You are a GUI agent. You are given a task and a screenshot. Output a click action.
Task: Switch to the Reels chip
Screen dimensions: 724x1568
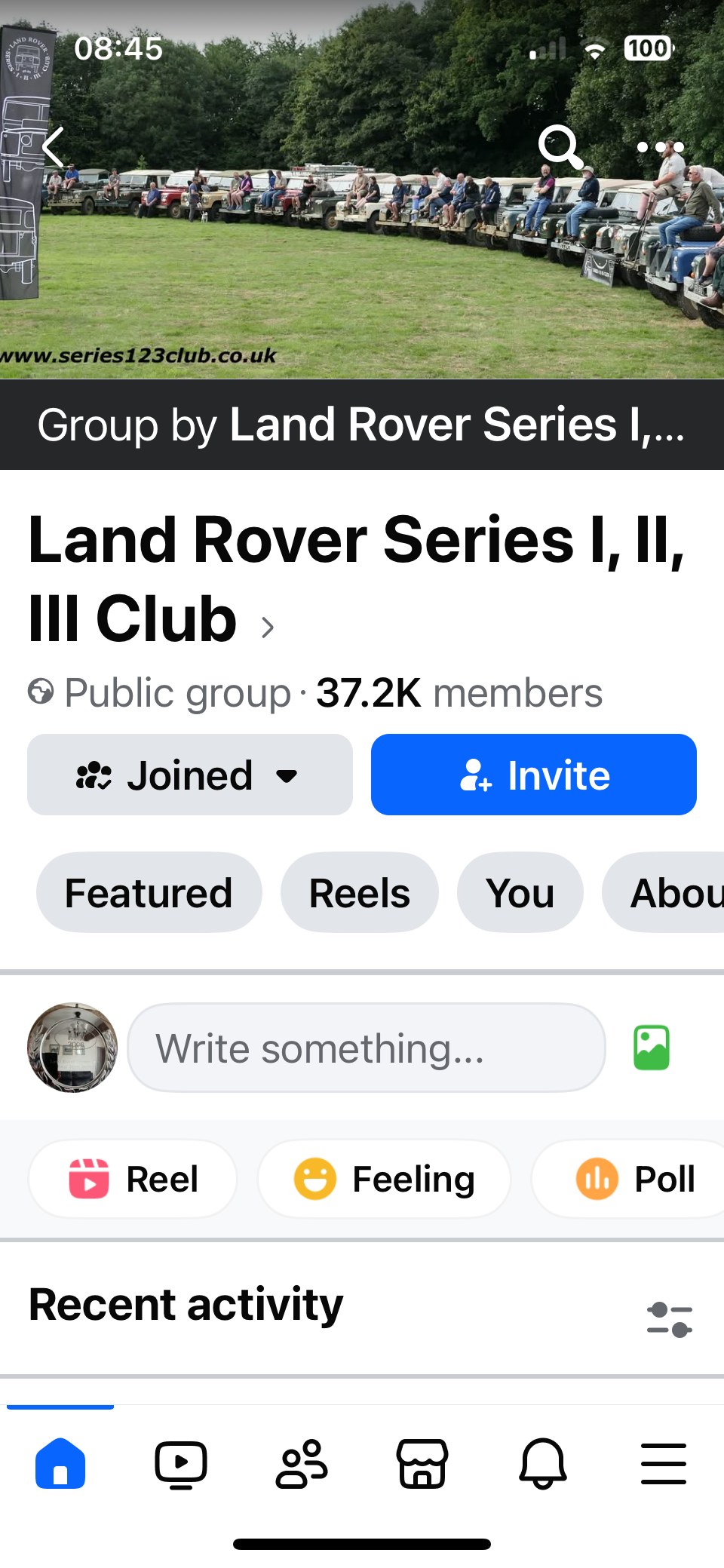point(359,893)
